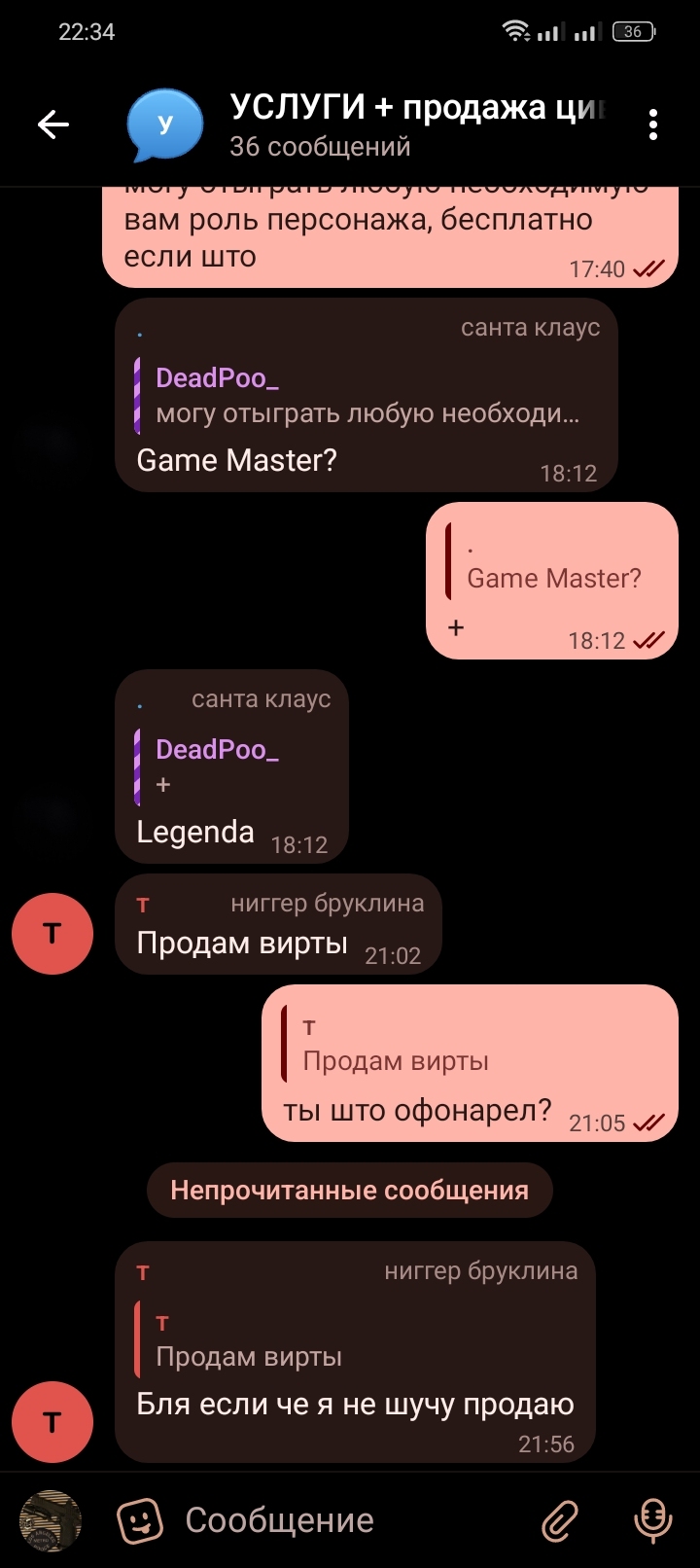Open the three-dot overflow menu
Image resolution: width=700 pixels, height=1568 pixels.
(653, 125)
